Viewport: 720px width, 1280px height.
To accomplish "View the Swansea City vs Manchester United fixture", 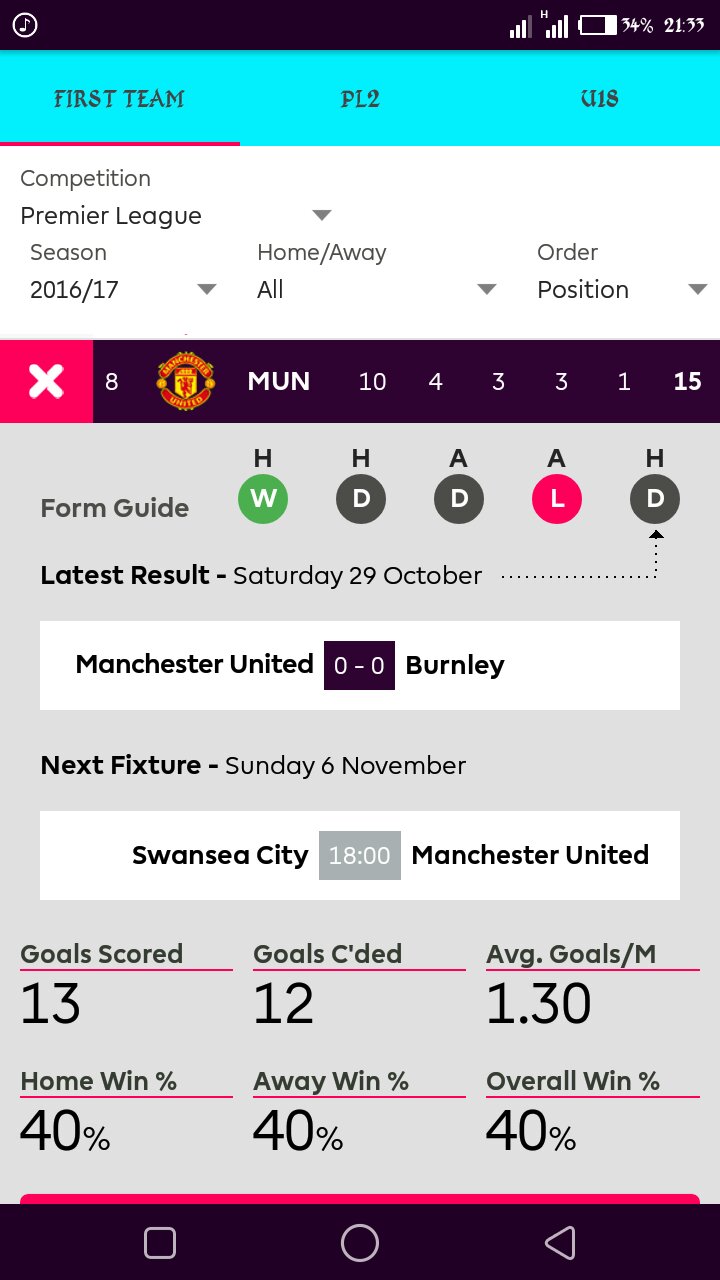I will [360, 855].
